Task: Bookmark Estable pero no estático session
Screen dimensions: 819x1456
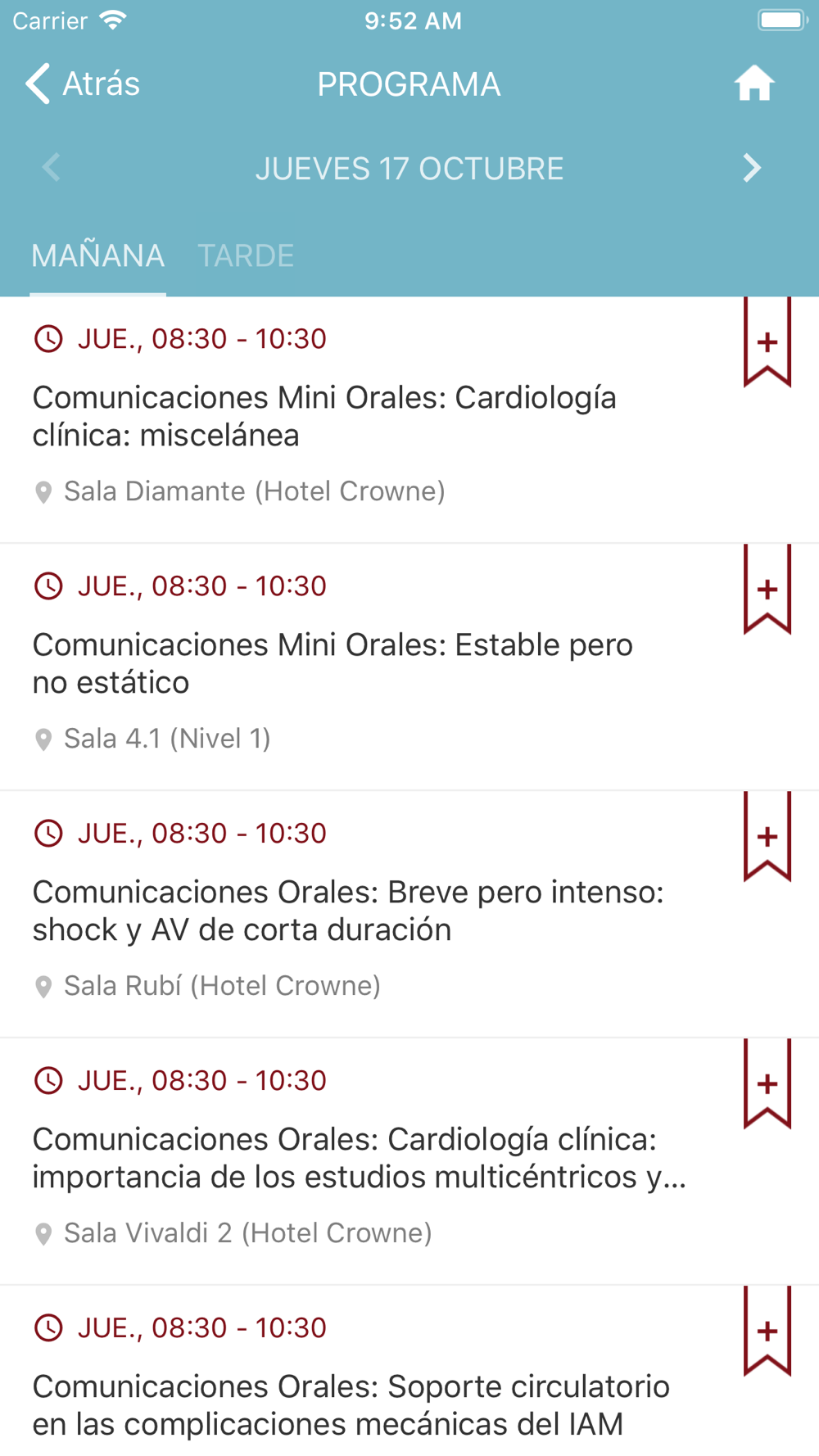Action: (767, 589)
